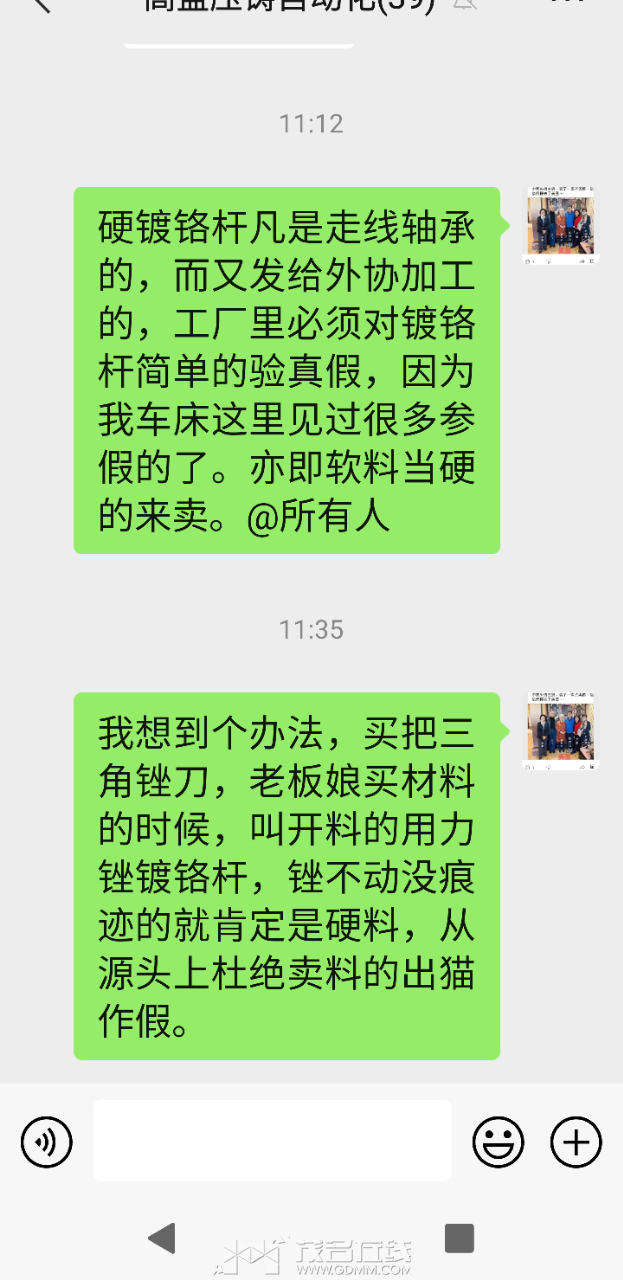Switch to voice message input
623x1280 pixels.
click(x=47, y=1141)
